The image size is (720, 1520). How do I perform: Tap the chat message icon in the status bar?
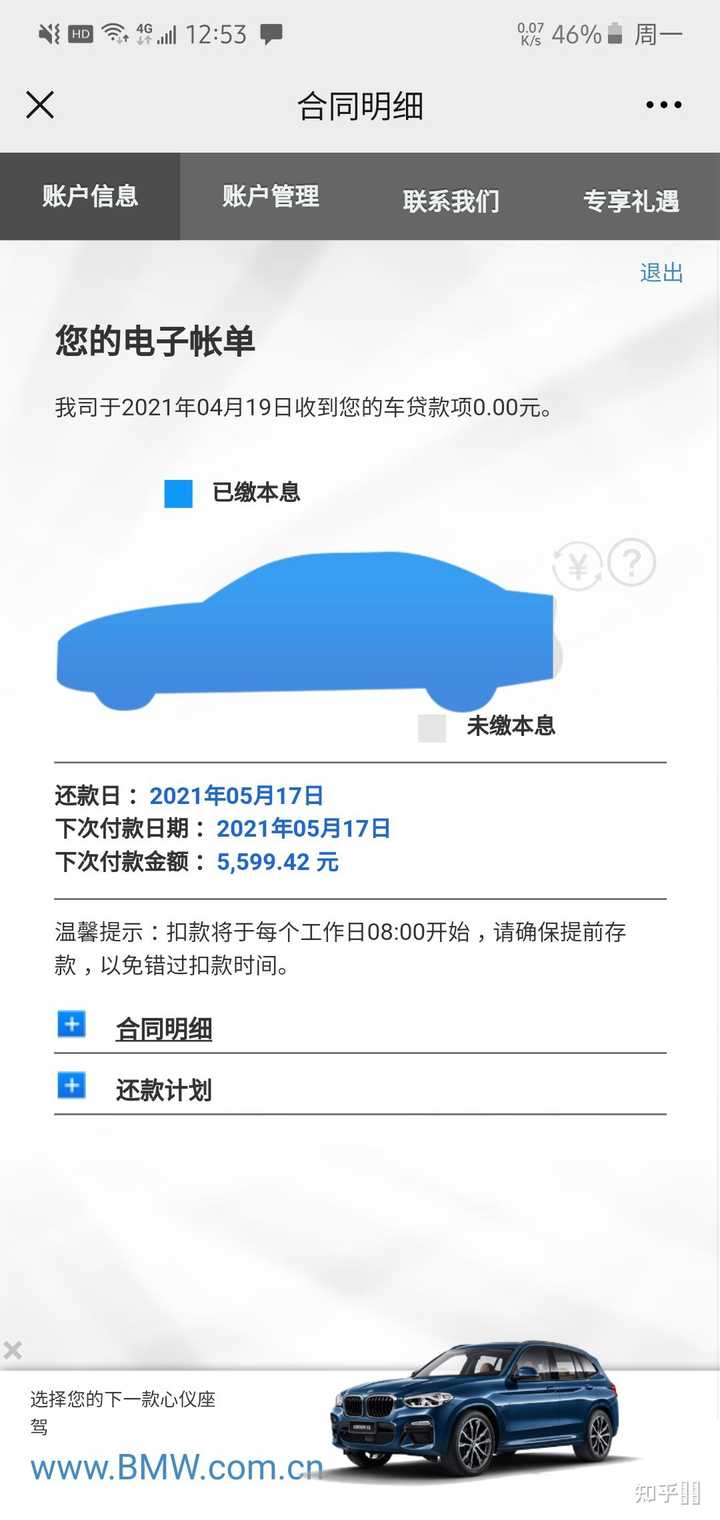273,33
